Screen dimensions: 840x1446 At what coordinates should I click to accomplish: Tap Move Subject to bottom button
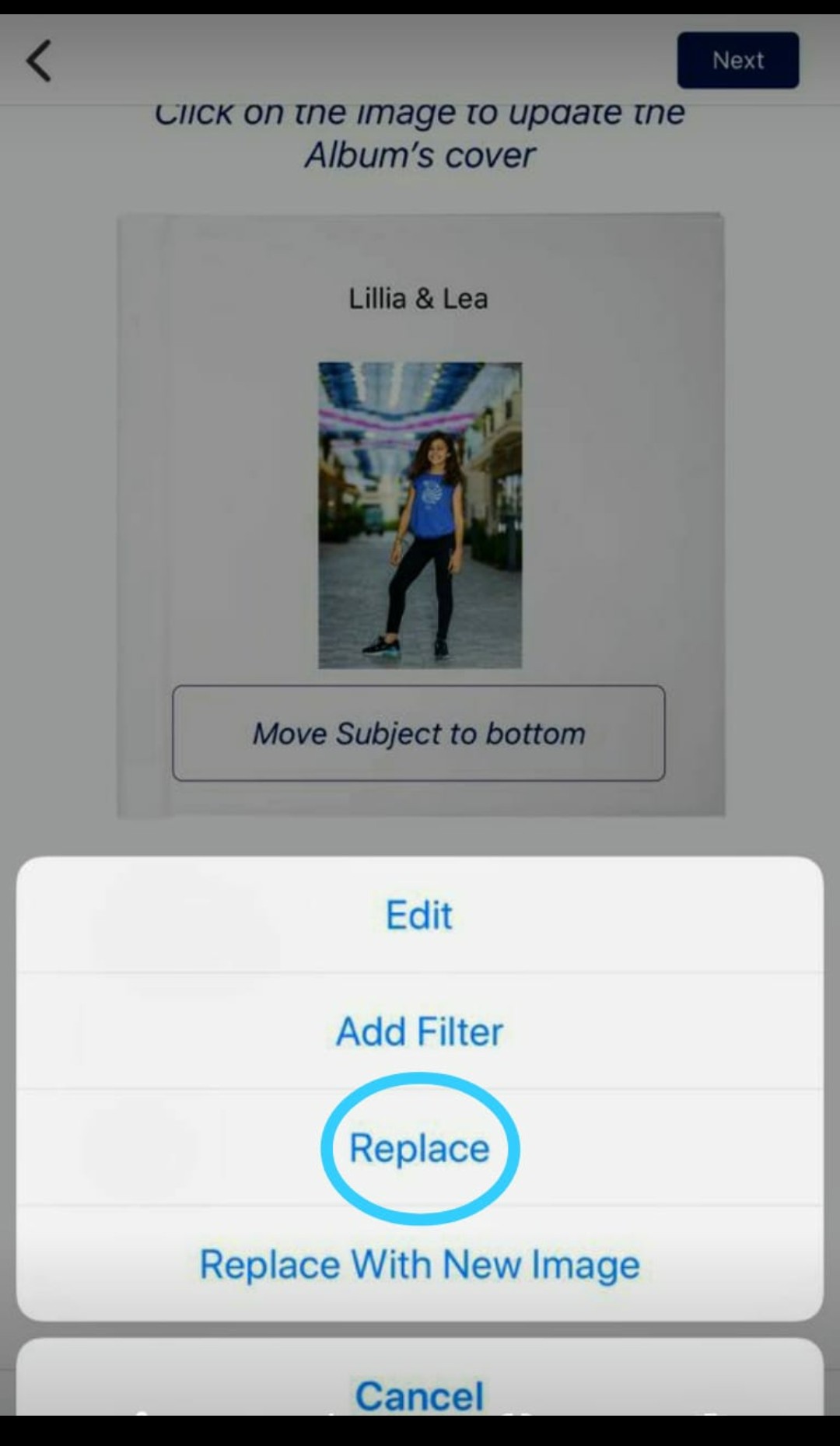coord(418,733)
